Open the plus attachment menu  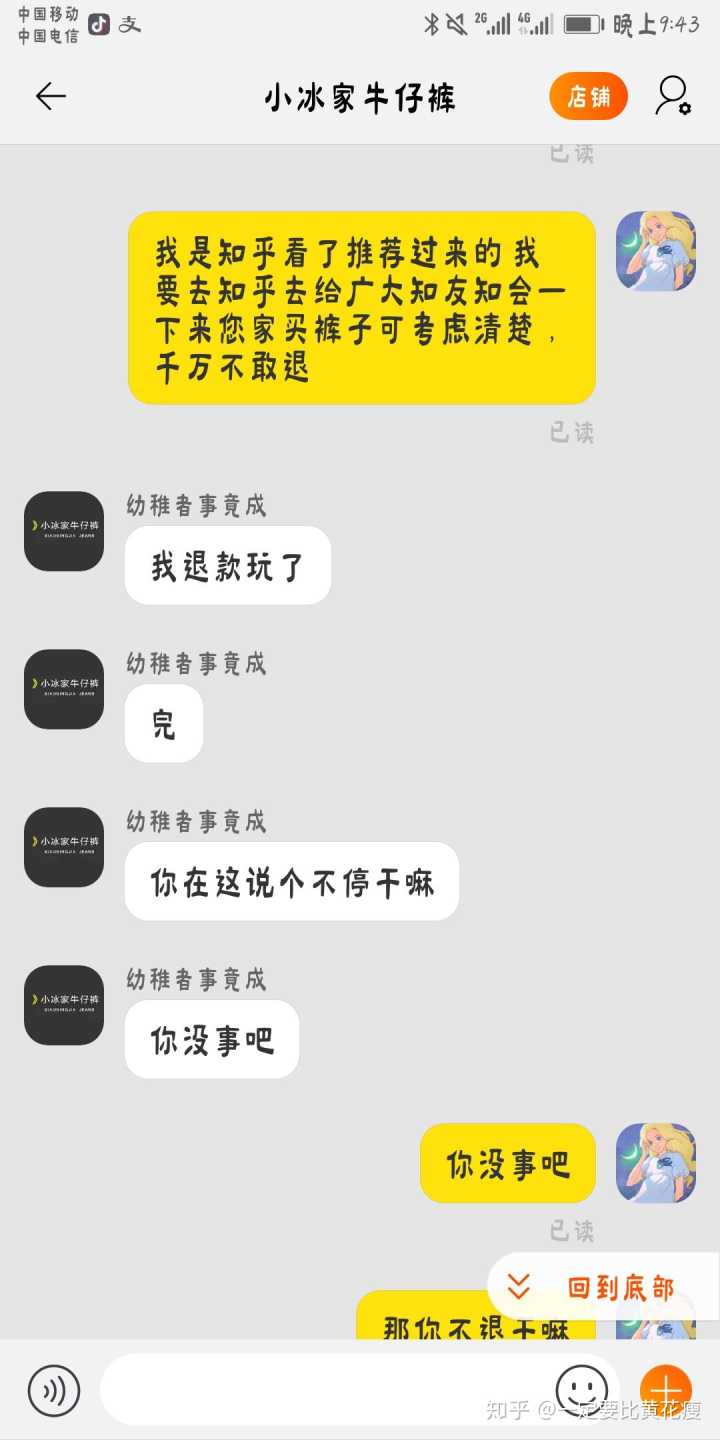(665, 1389)
